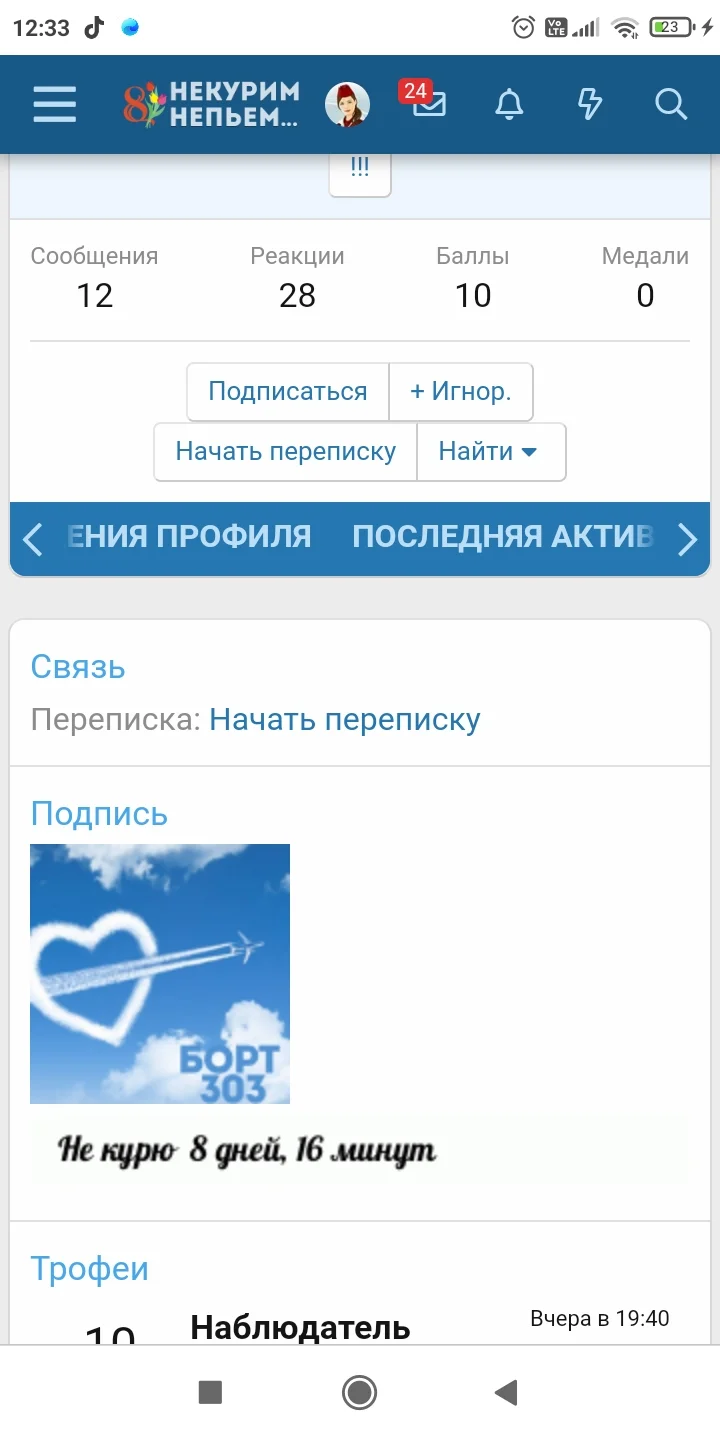Viewport: 720px width, 1440px height.
Task: Open the БОРТ 303 signature image
Action: coord(159,973)
